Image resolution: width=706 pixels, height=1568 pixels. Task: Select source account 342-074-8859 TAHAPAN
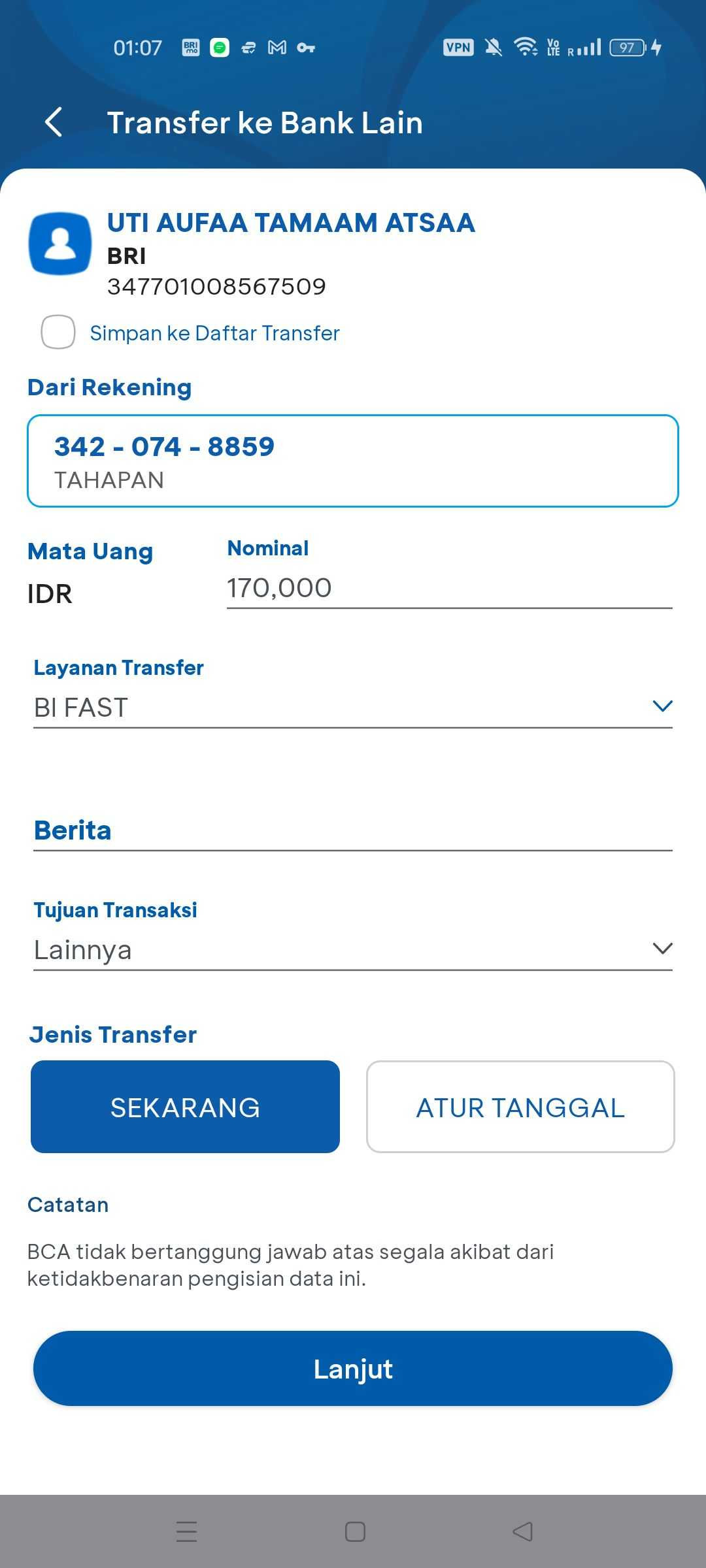click(x=353, y=461)
